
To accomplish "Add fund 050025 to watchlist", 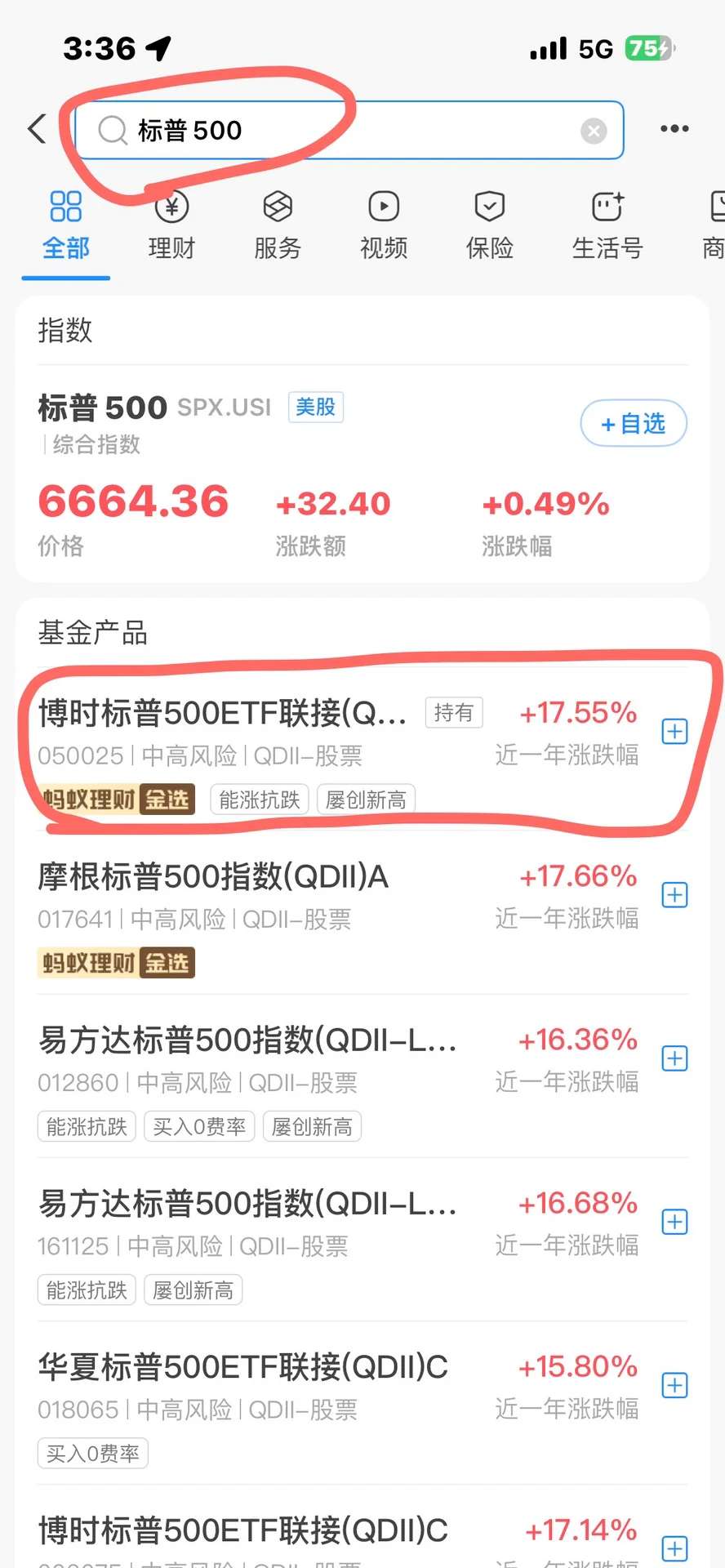I will (674, 732).
